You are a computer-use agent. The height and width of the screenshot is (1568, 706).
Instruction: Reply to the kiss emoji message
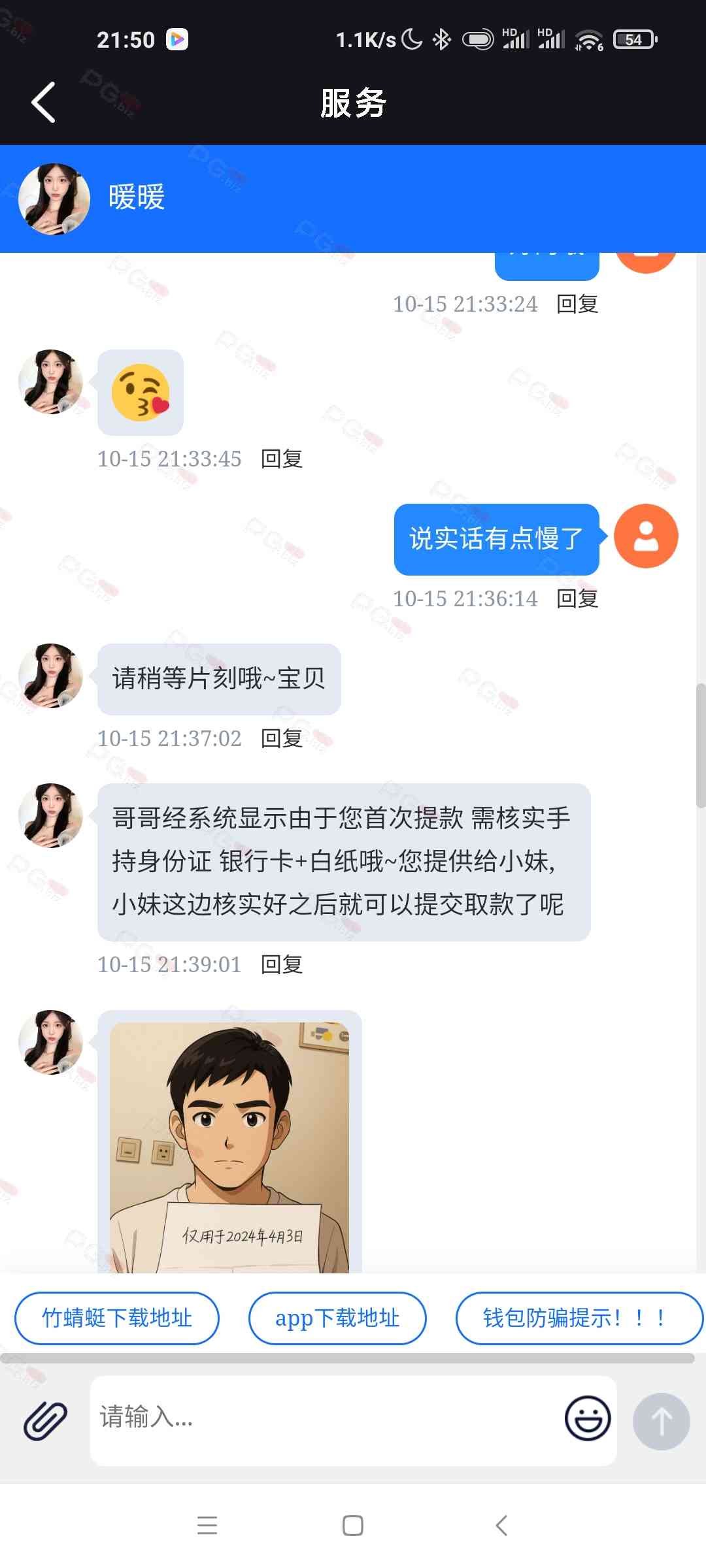(282, 459)
